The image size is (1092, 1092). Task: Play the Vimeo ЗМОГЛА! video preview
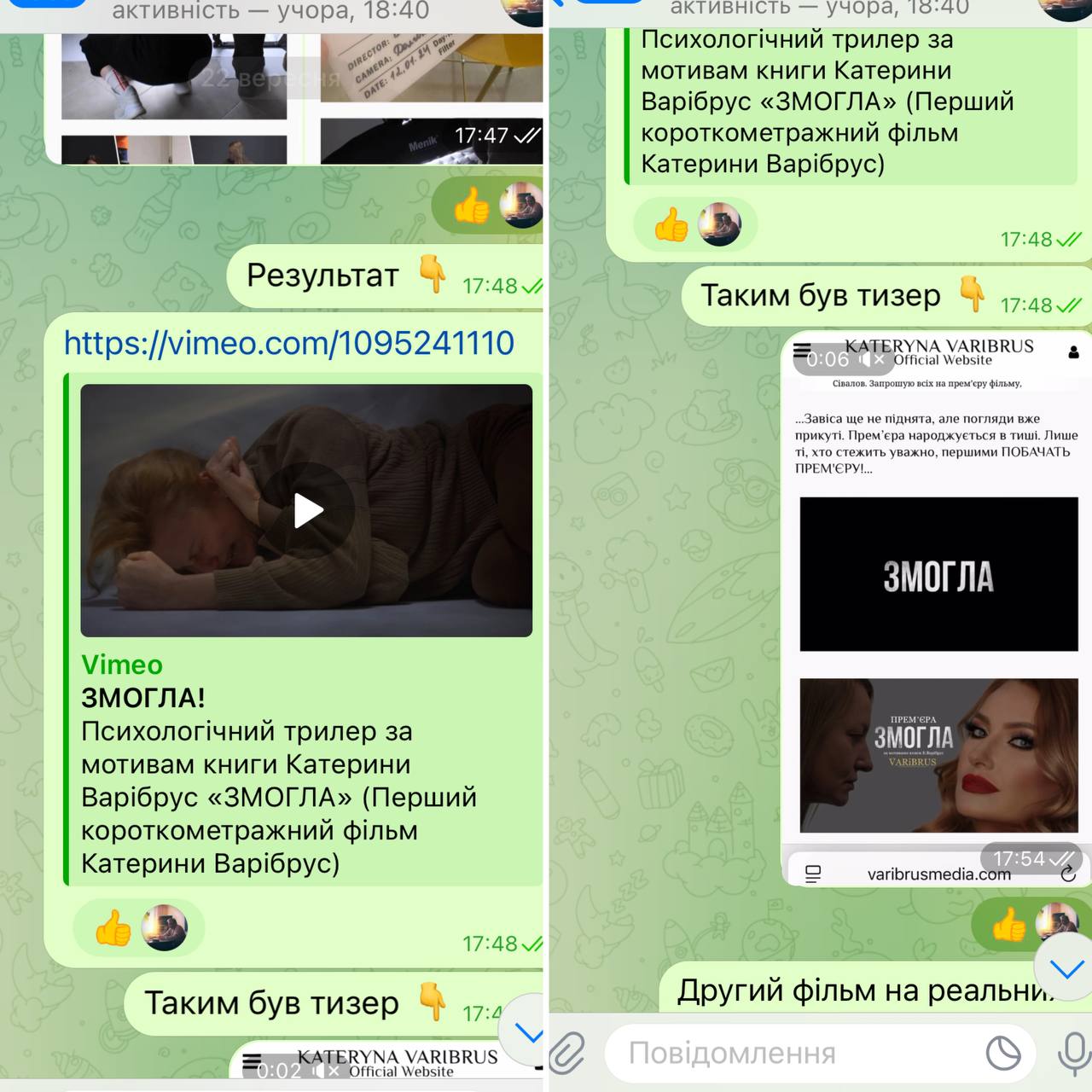(308, 511)
